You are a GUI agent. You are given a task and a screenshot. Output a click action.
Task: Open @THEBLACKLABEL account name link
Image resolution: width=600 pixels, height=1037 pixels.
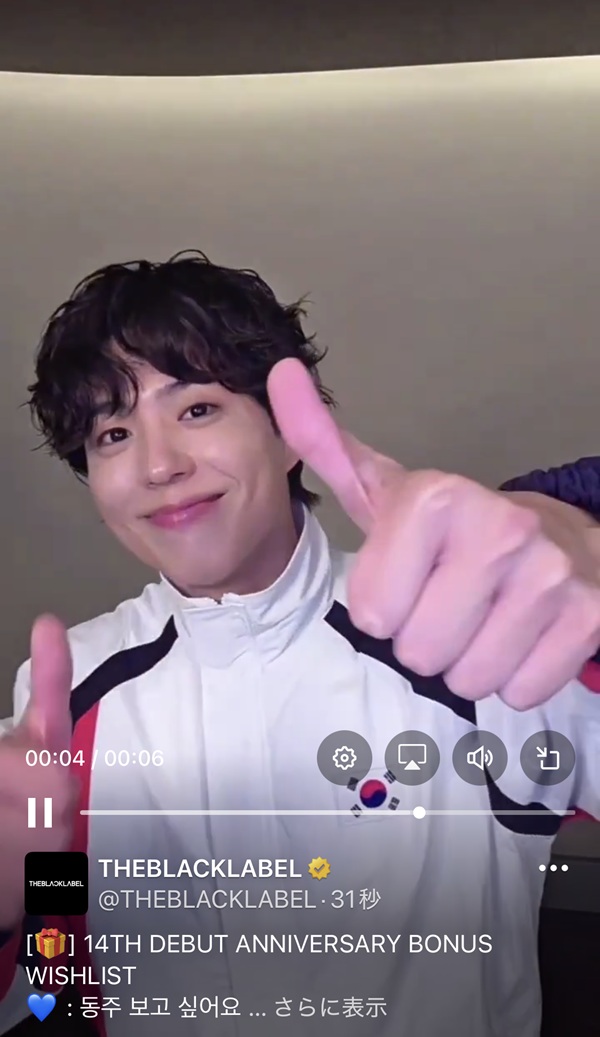coord(206,899)
